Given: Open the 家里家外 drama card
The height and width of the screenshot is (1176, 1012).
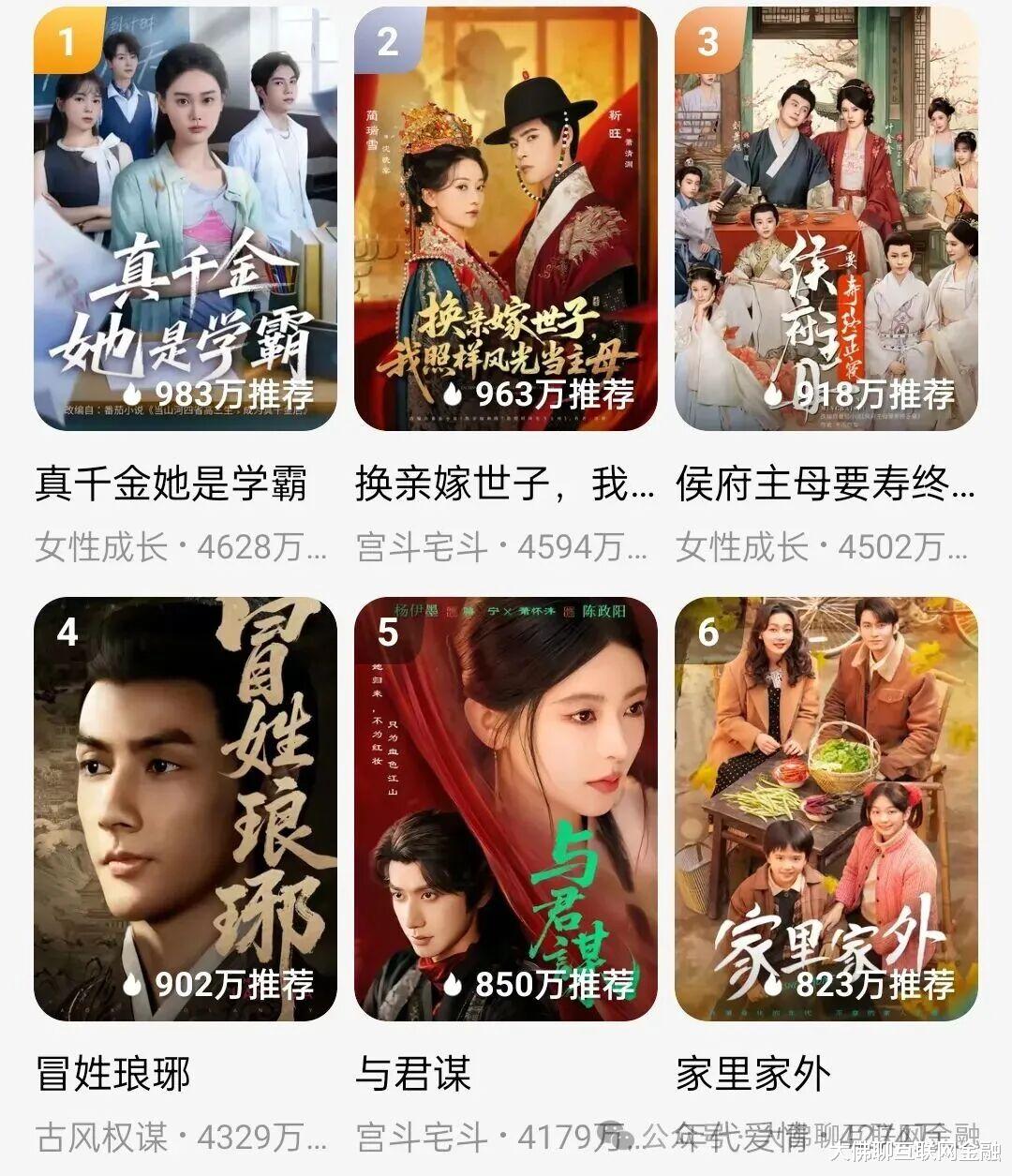Looking at the screenshot, I should tap(826, 810).
